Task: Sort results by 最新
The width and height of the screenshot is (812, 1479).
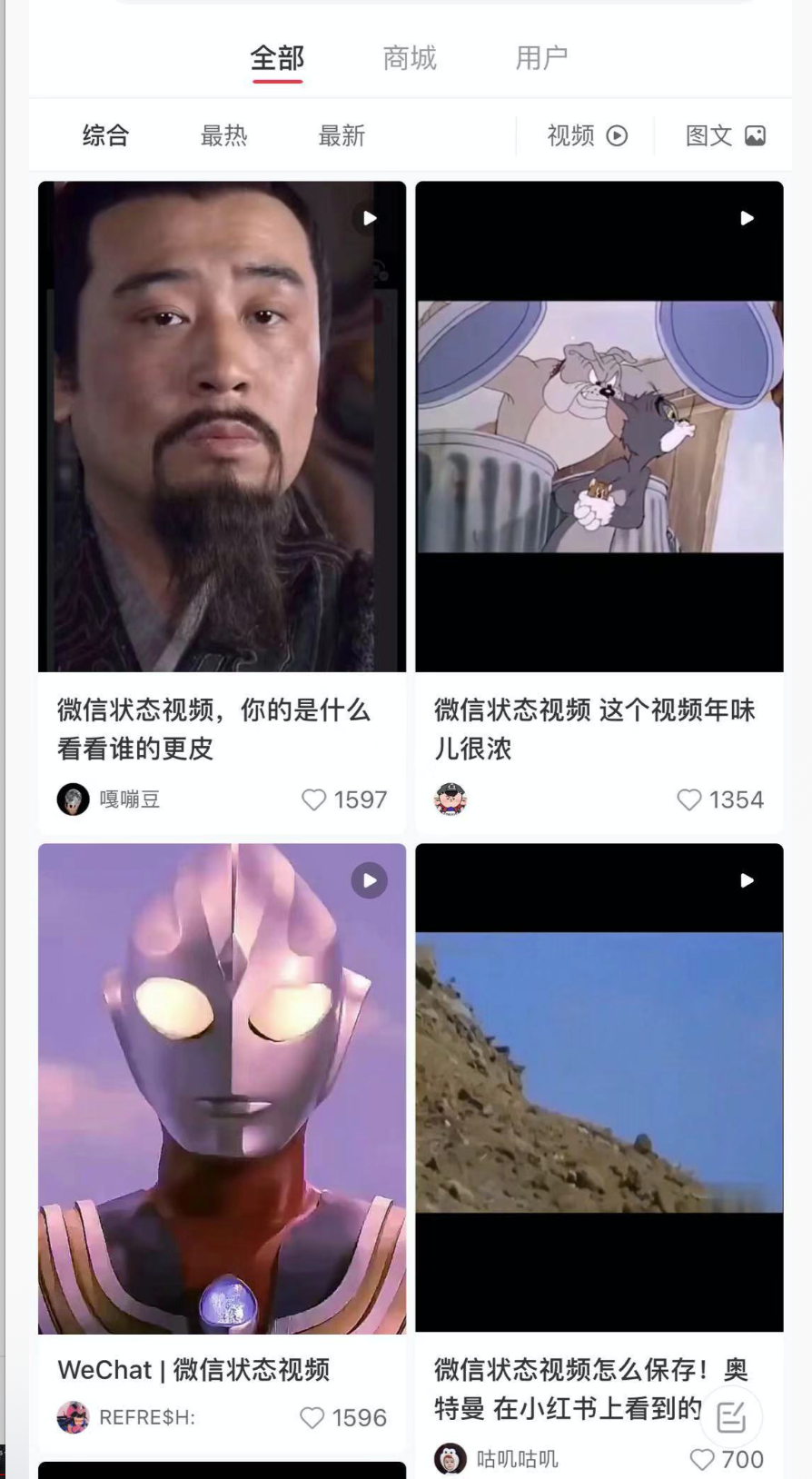Action: [x=342, y=136]
